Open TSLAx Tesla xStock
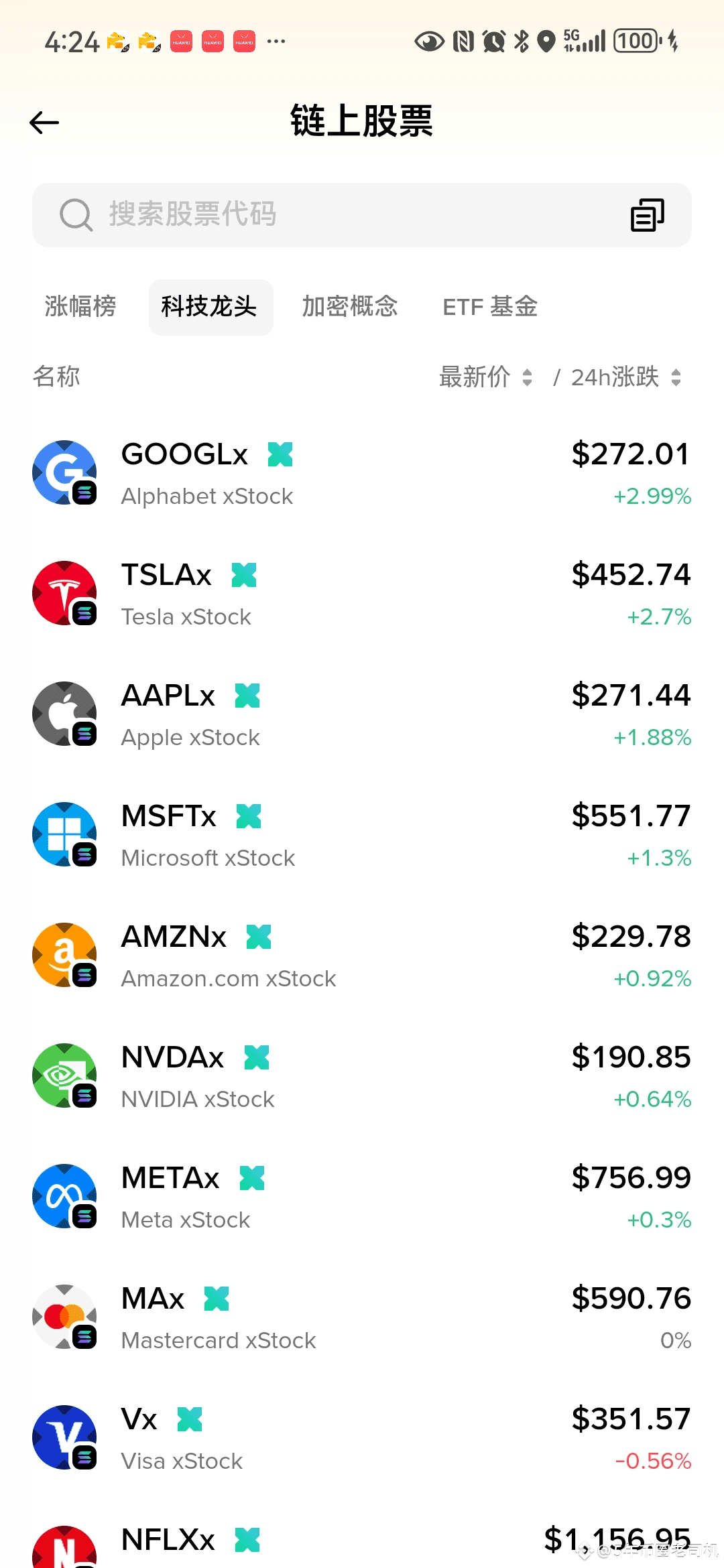 [362, 594]
